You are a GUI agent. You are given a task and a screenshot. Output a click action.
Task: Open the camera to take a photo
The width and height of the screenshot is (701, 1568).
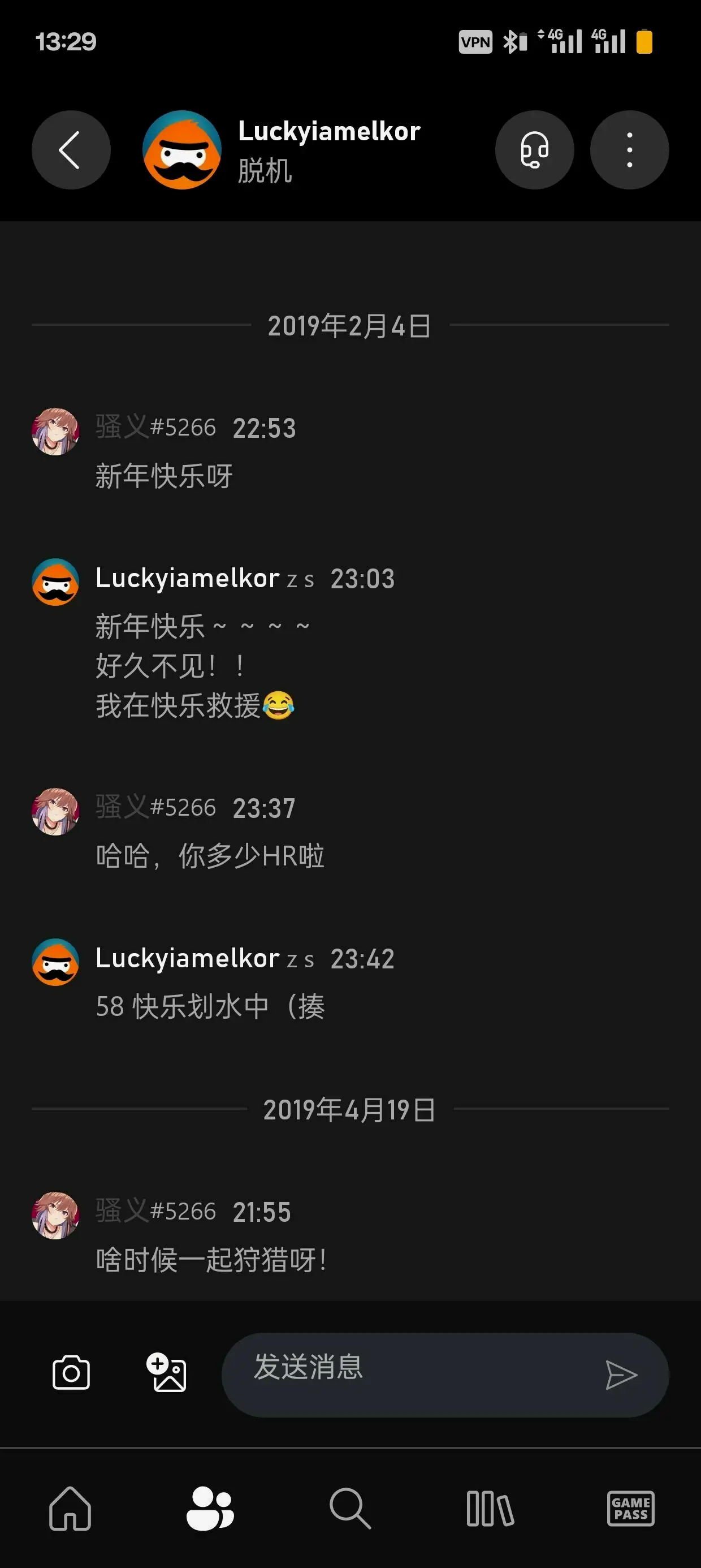71,1374
